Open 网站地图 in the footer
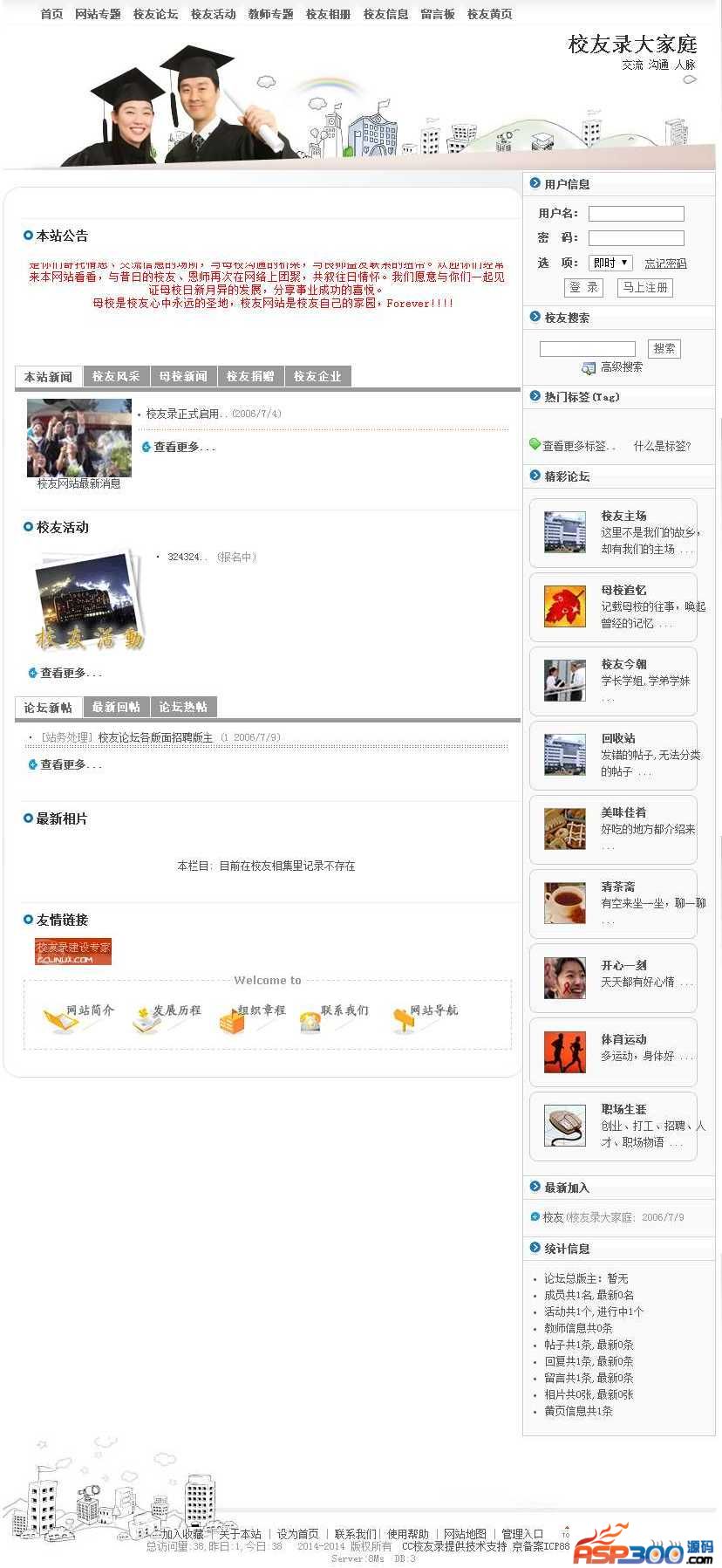The width and height of the screenshot is (722, 1568). pyautogui.click(x=465, y=1533)
